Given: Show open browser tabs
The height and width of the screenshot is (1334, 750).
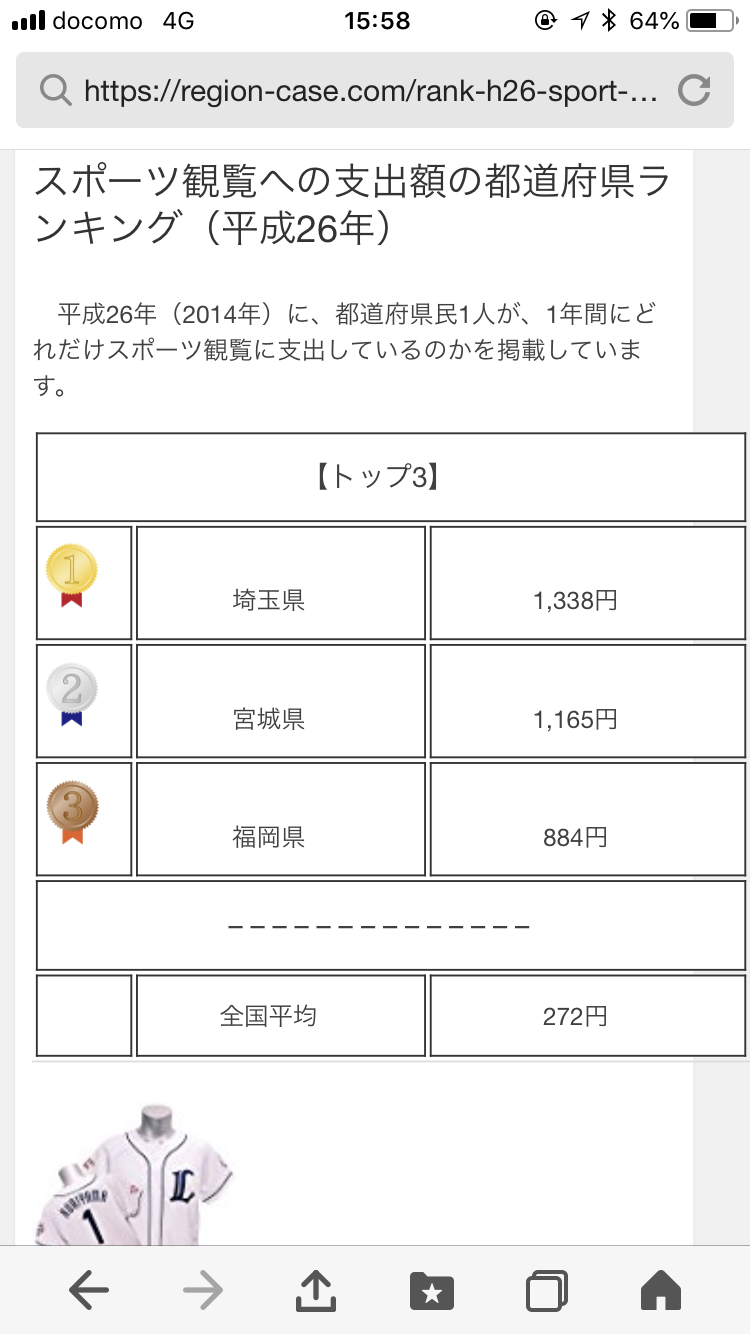Looking at the screenshot, I should pyautogui.click(x=547, y=1291).
